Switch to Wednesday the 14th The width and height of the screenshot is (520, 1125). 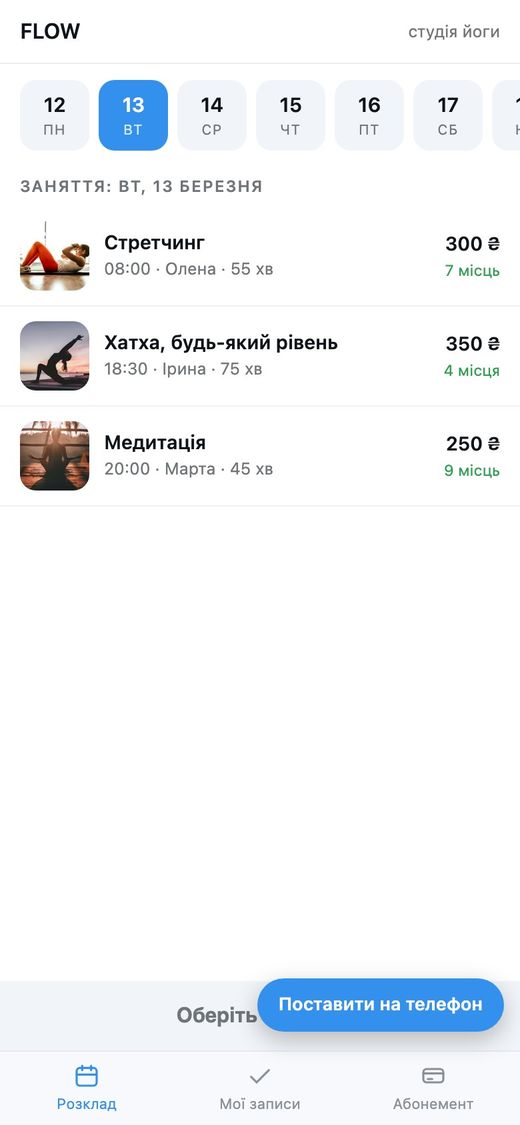tap(212, 116)
